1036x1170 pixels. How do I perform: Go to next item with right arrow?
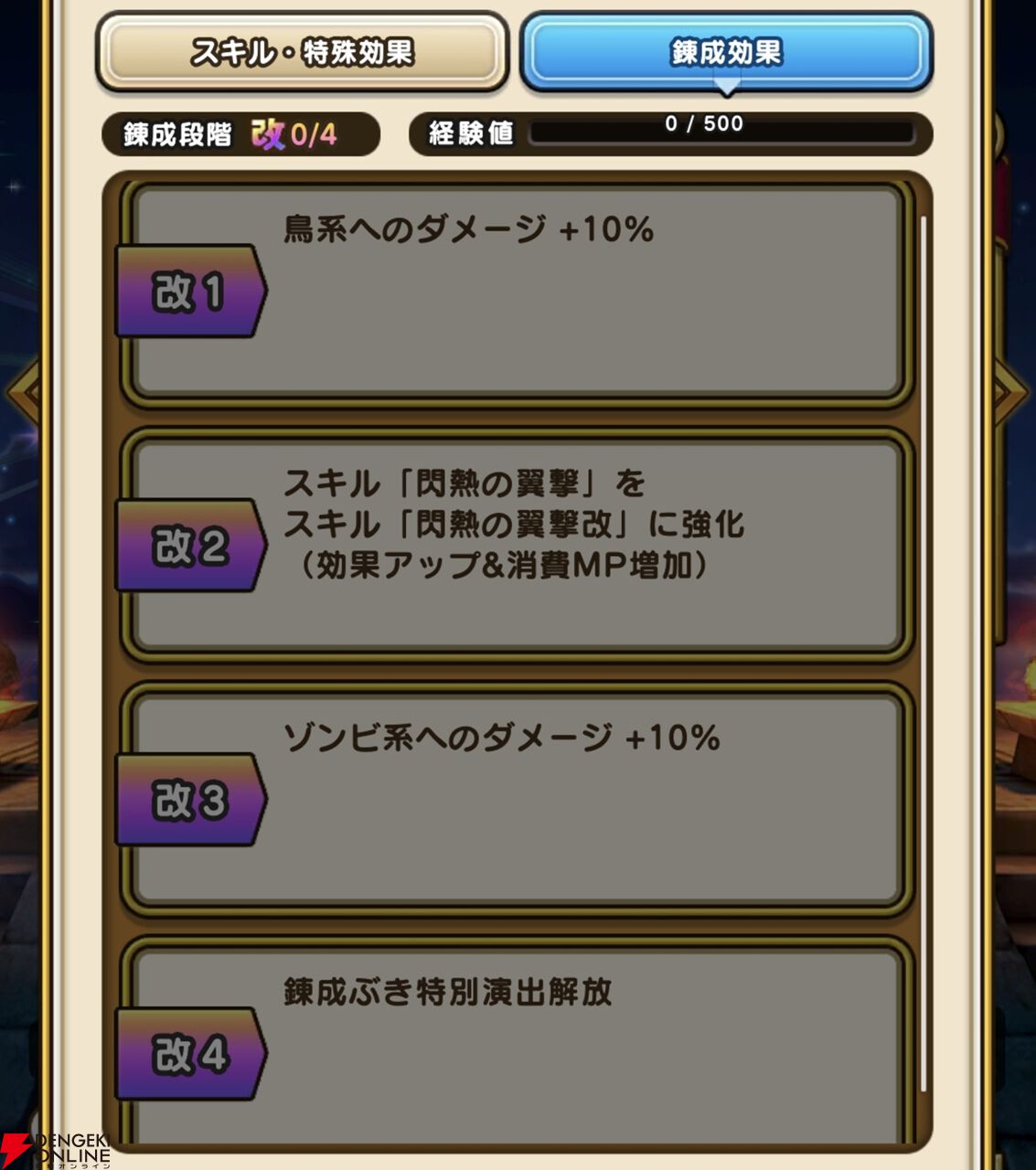tap(1012, 393)
